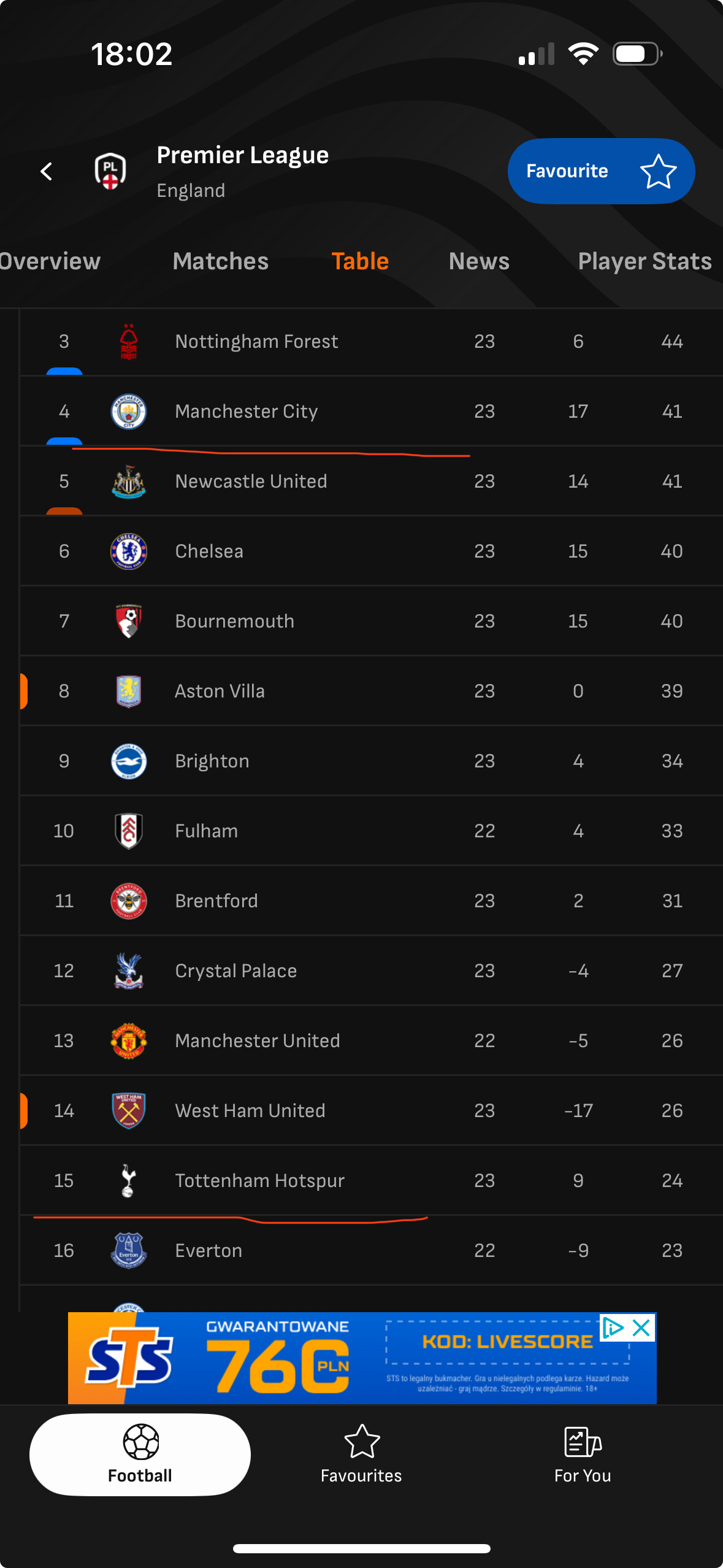723x1568 pixels.
Task: Open Newcastle United team row
Action: (x=371, y=481)
